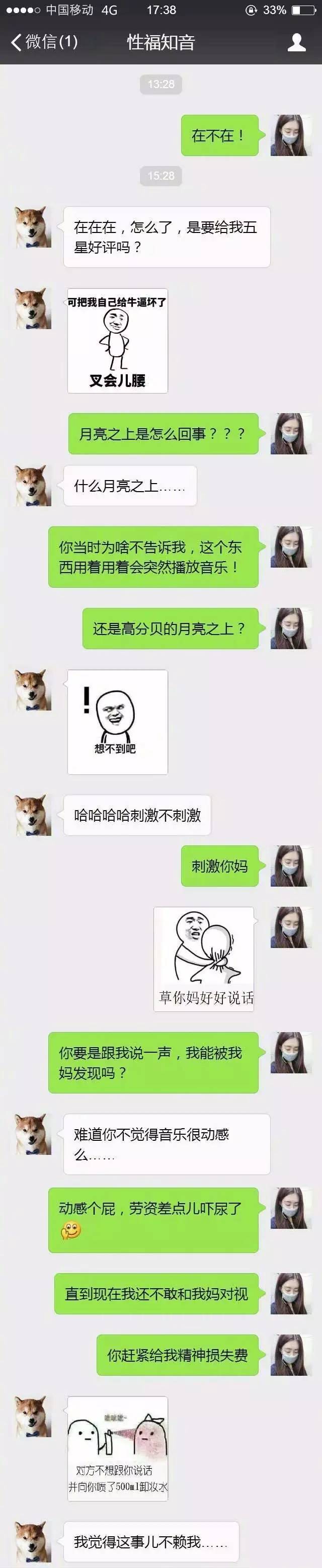Viewport: 322px width, 1568px height.
Task: Open chat info via the profile icon
Action: [296, 42]
